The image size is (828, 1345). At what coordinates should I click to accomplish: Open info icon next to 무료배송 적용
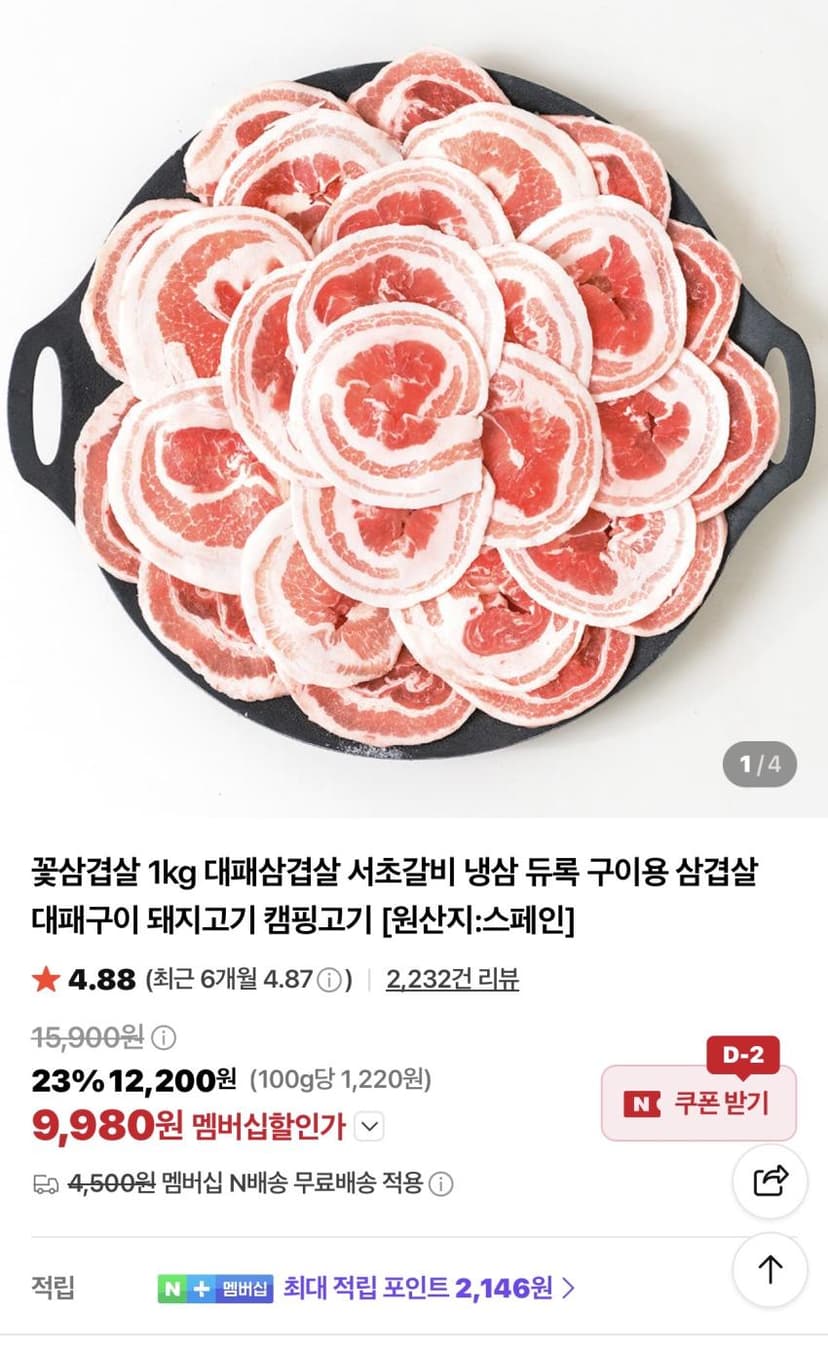click(x=440, y=1184)
